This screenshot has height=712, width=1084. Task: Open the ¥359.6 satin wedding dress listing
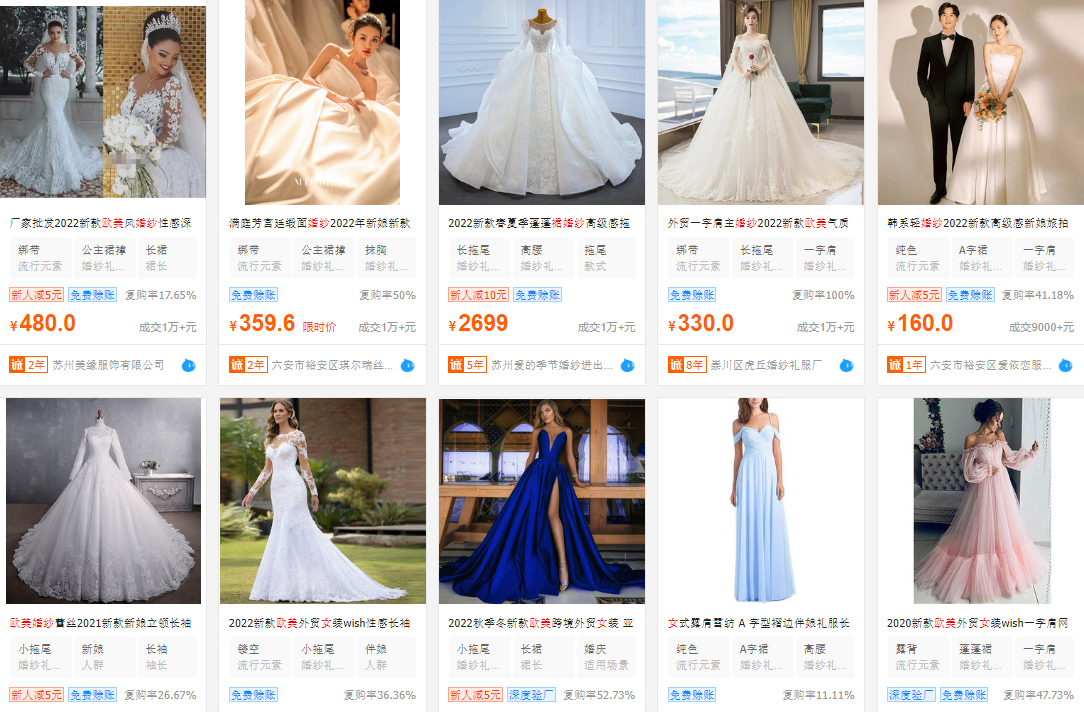[x=322, y=105]
